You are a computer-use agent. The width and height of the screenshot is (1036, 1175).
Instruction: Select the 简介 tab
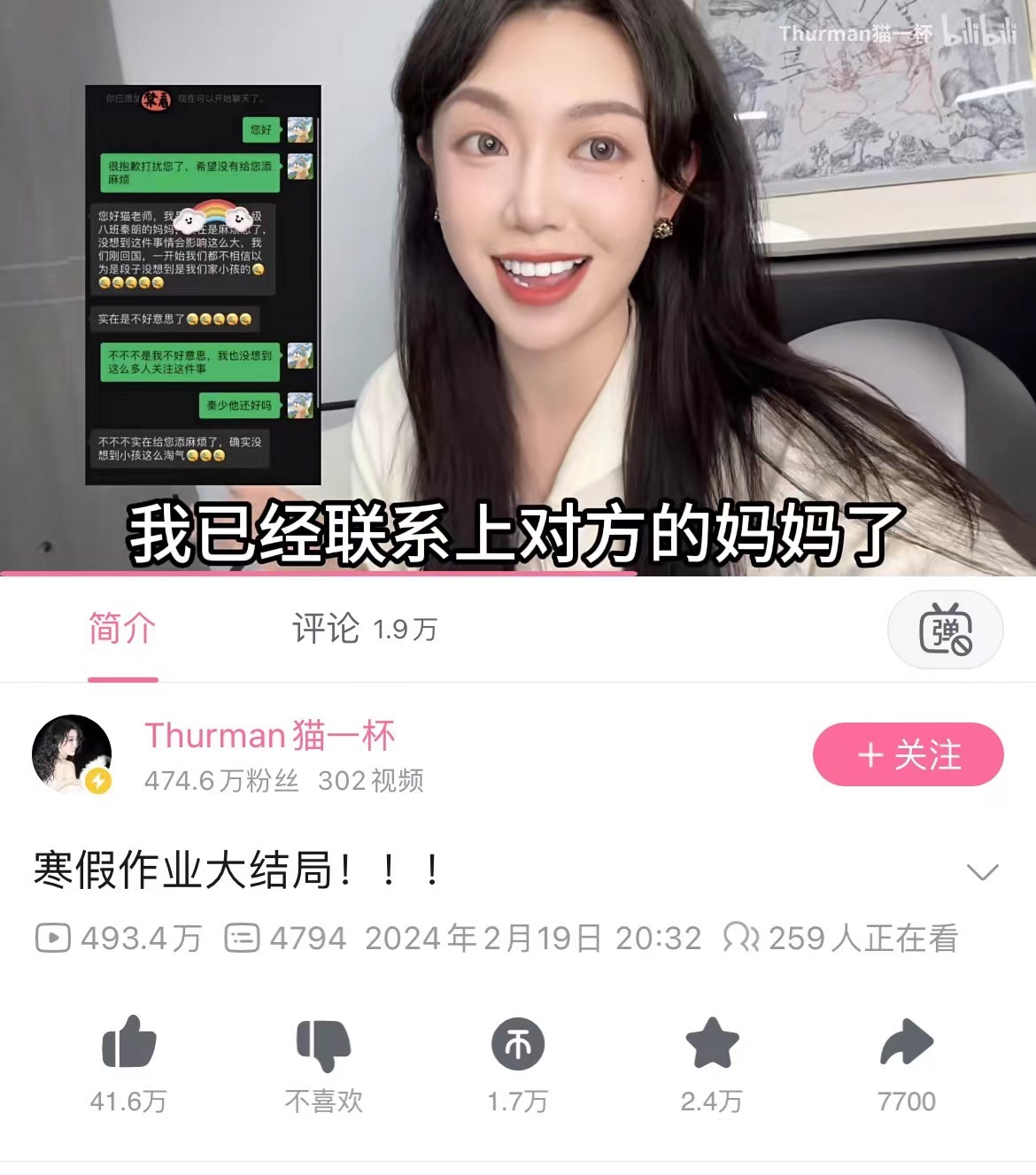click(122, 629)
